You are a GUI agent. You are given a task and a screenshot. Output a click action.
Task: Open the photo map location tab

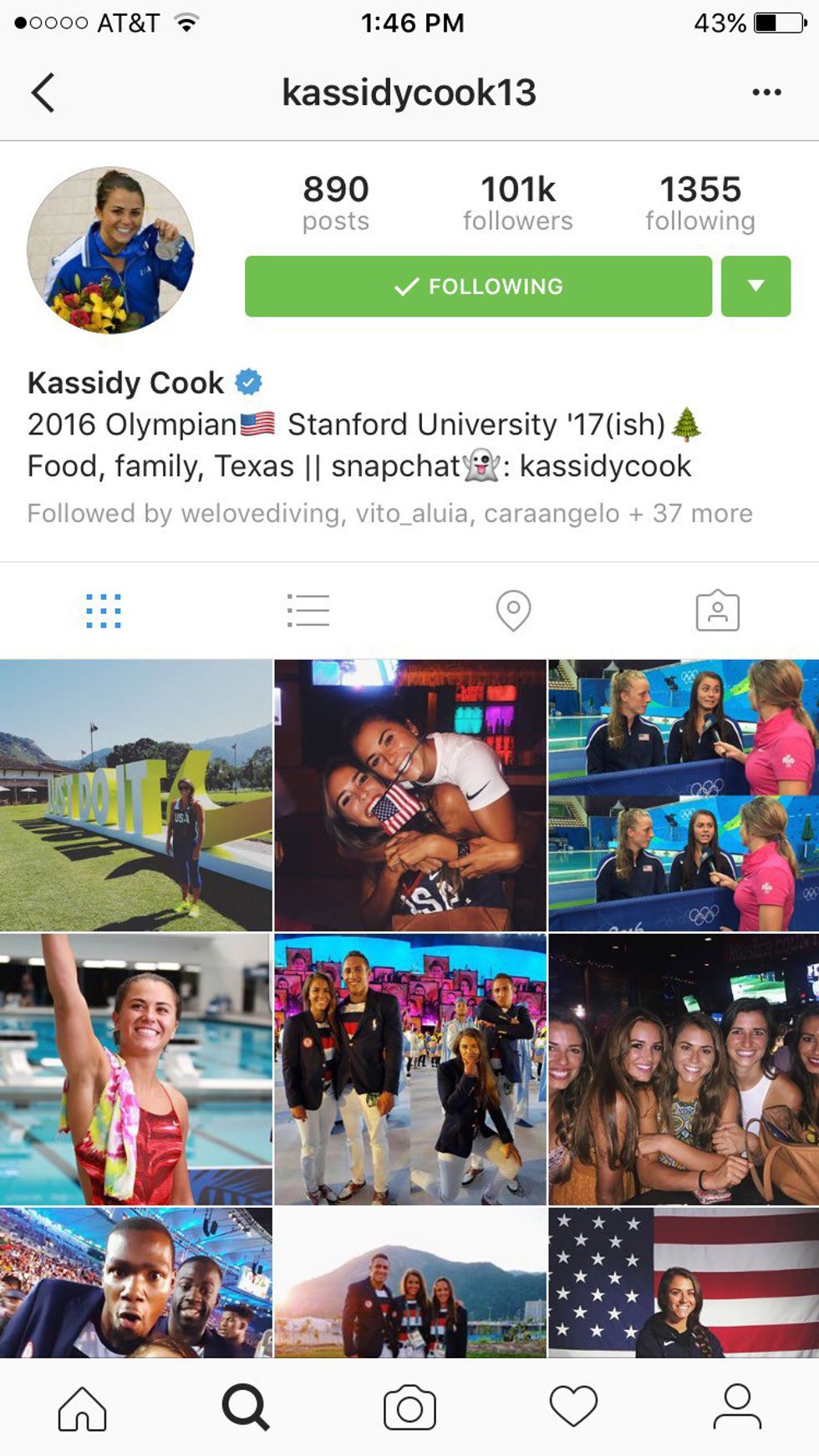pos(513,611)
